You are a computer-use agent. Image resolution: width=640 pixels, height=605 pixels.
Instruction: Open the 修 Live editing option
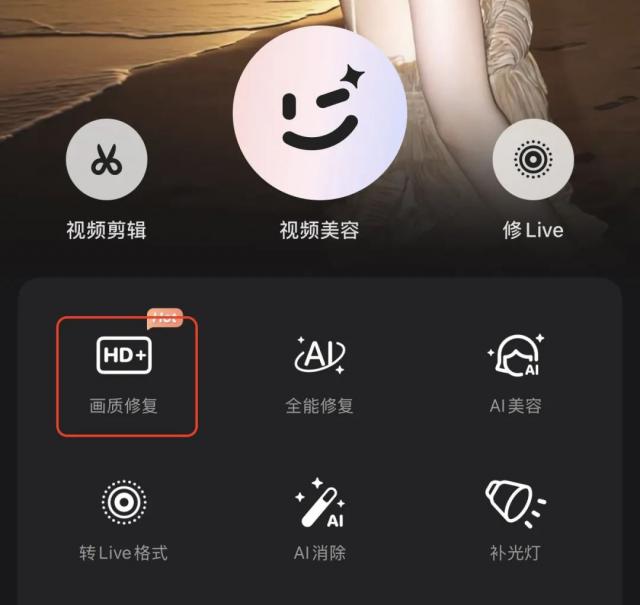point(533,160)
